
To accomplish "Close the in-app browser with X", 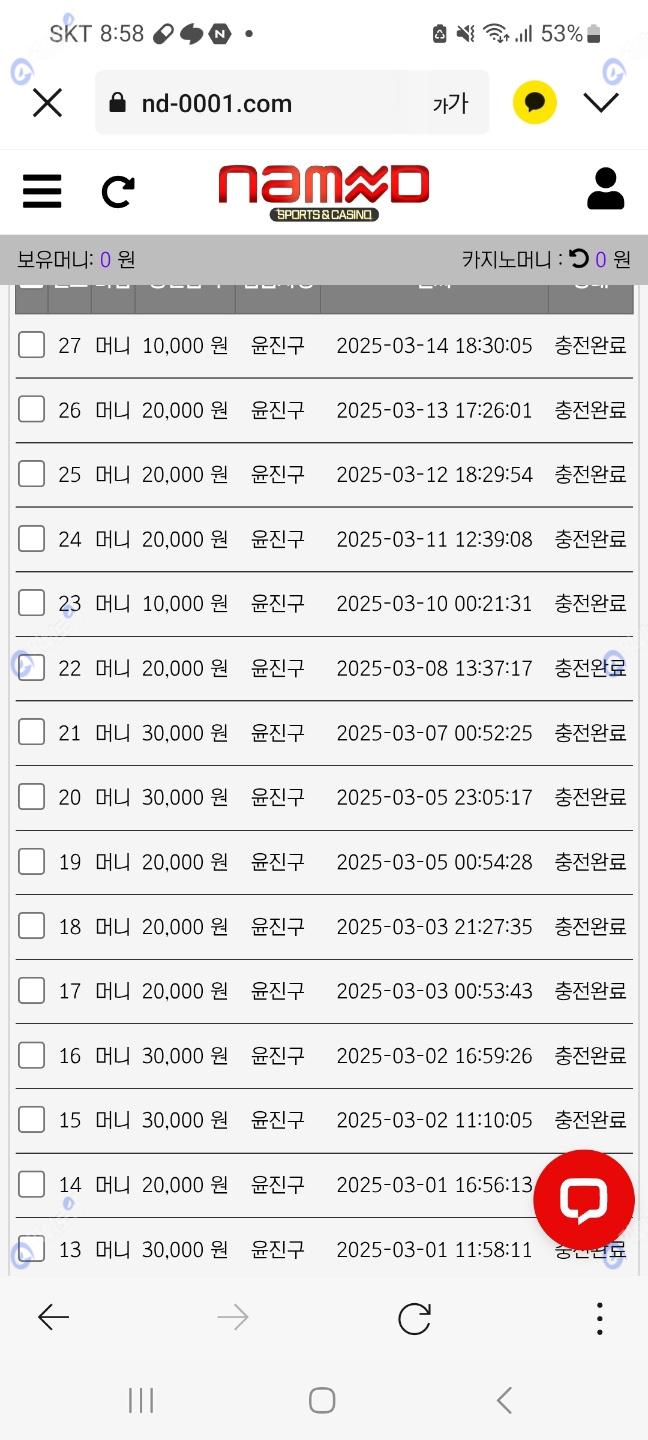I will pos(47,103).
